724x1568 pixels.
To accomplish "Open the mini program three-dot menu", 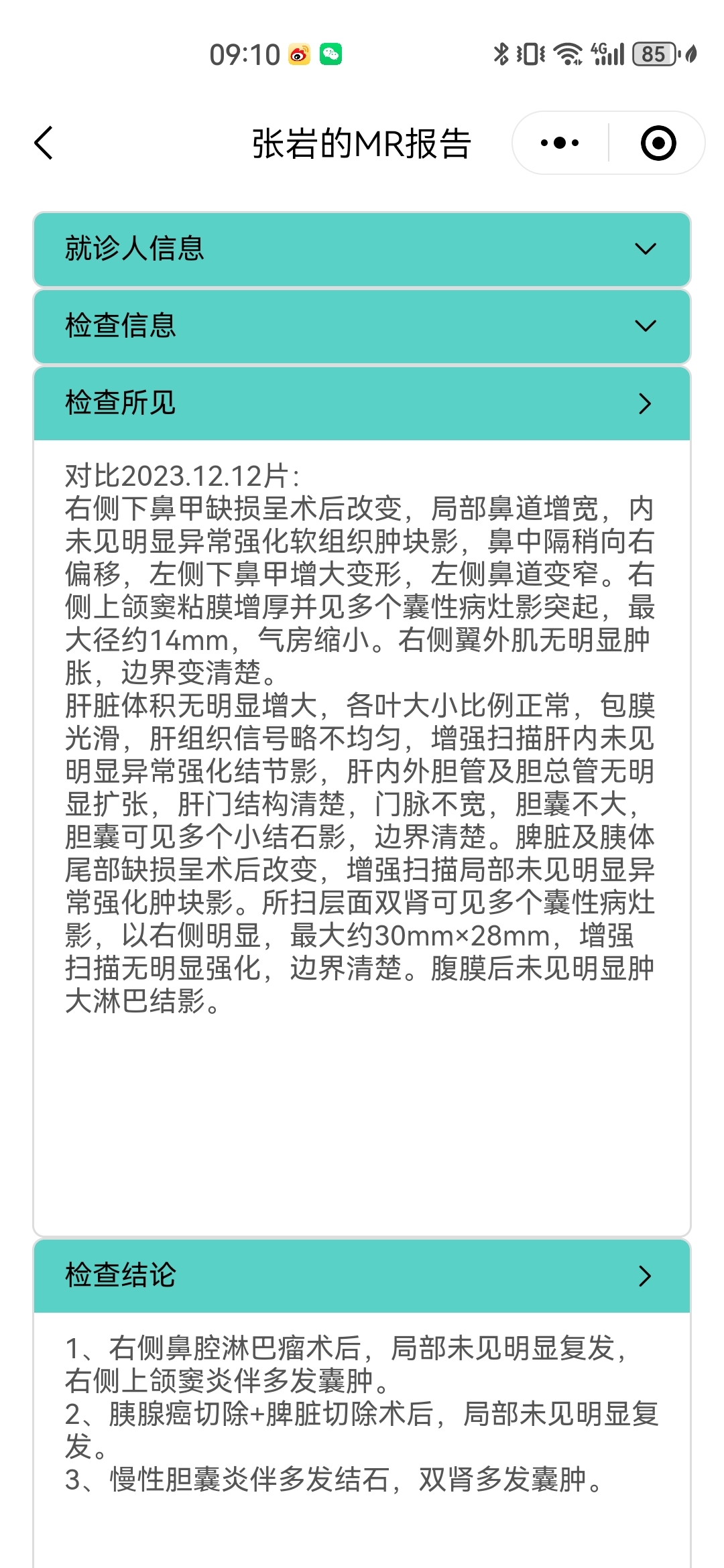I will [560, 143].
